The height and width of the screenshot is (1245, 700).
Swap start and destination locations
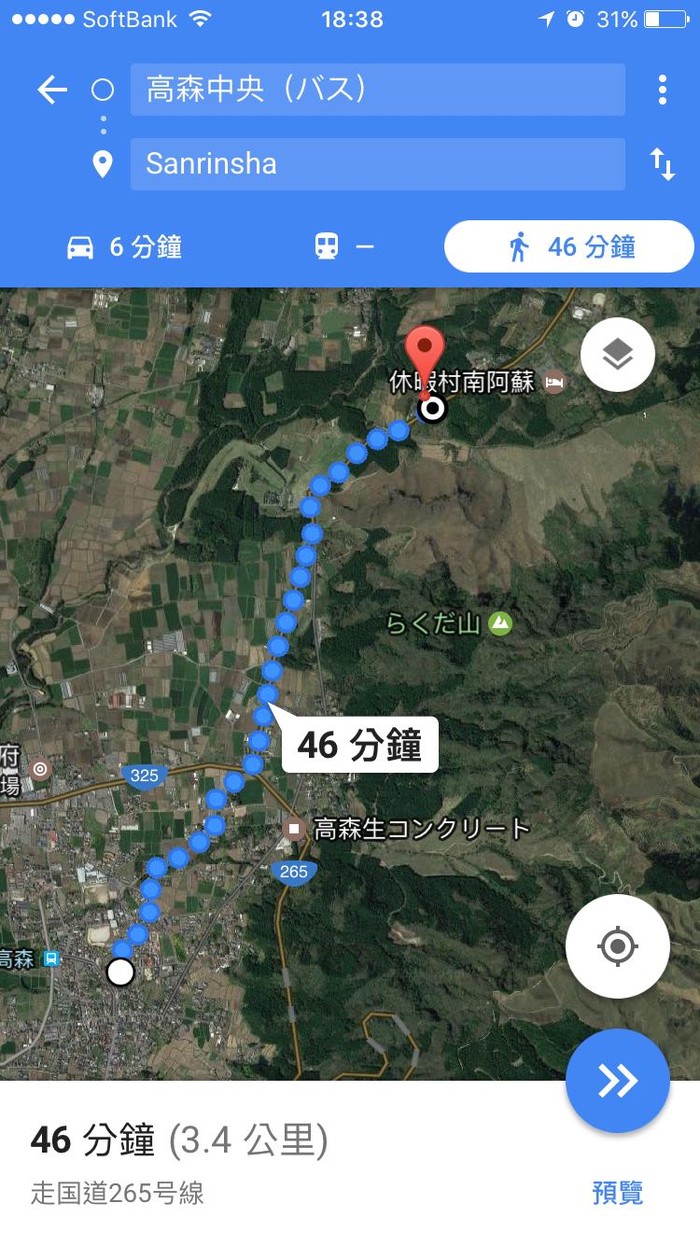click(x=662, y=164)
